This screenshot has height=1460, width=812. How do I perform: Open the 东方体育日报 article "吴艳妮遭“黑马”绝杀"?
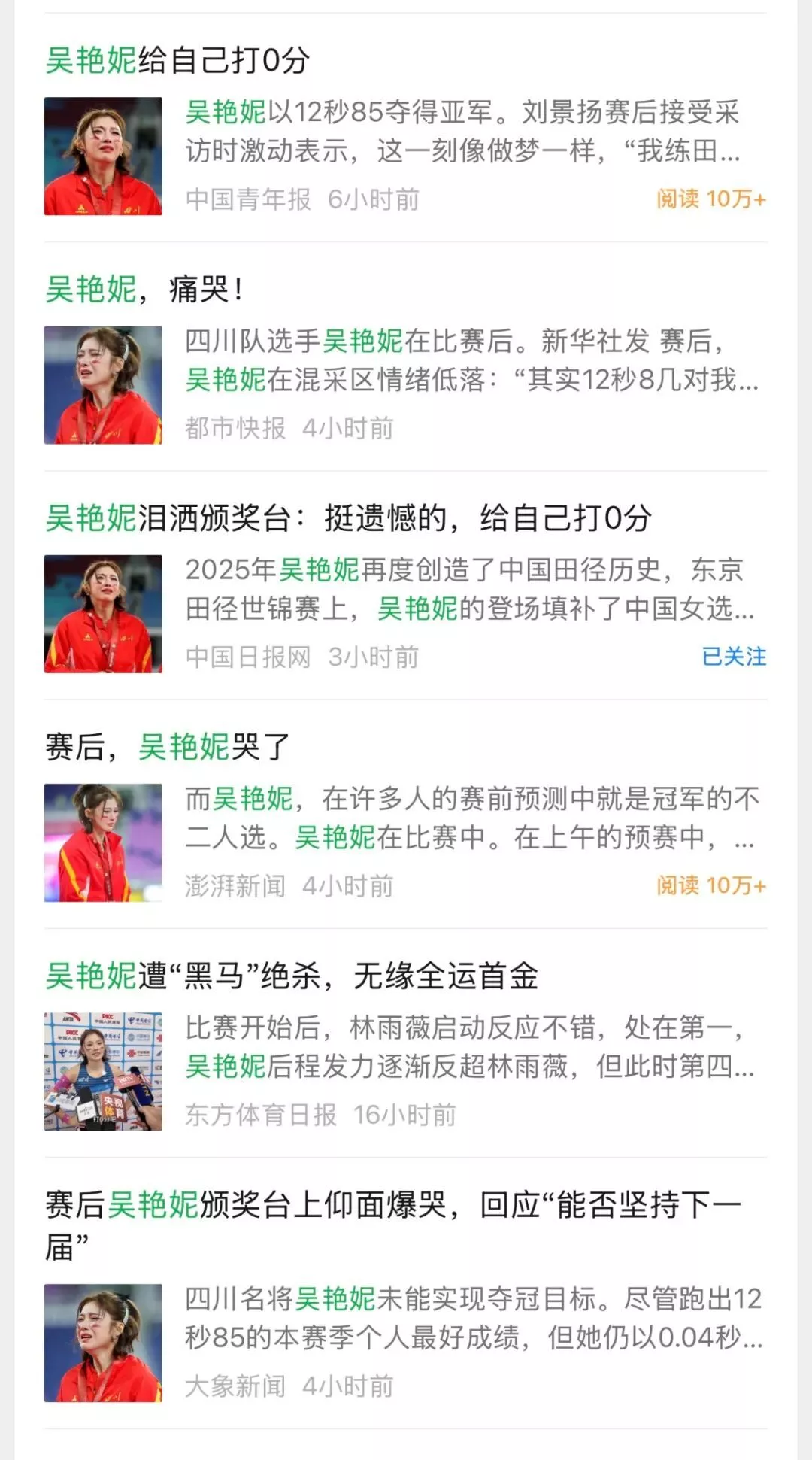[x=292, y=976]
